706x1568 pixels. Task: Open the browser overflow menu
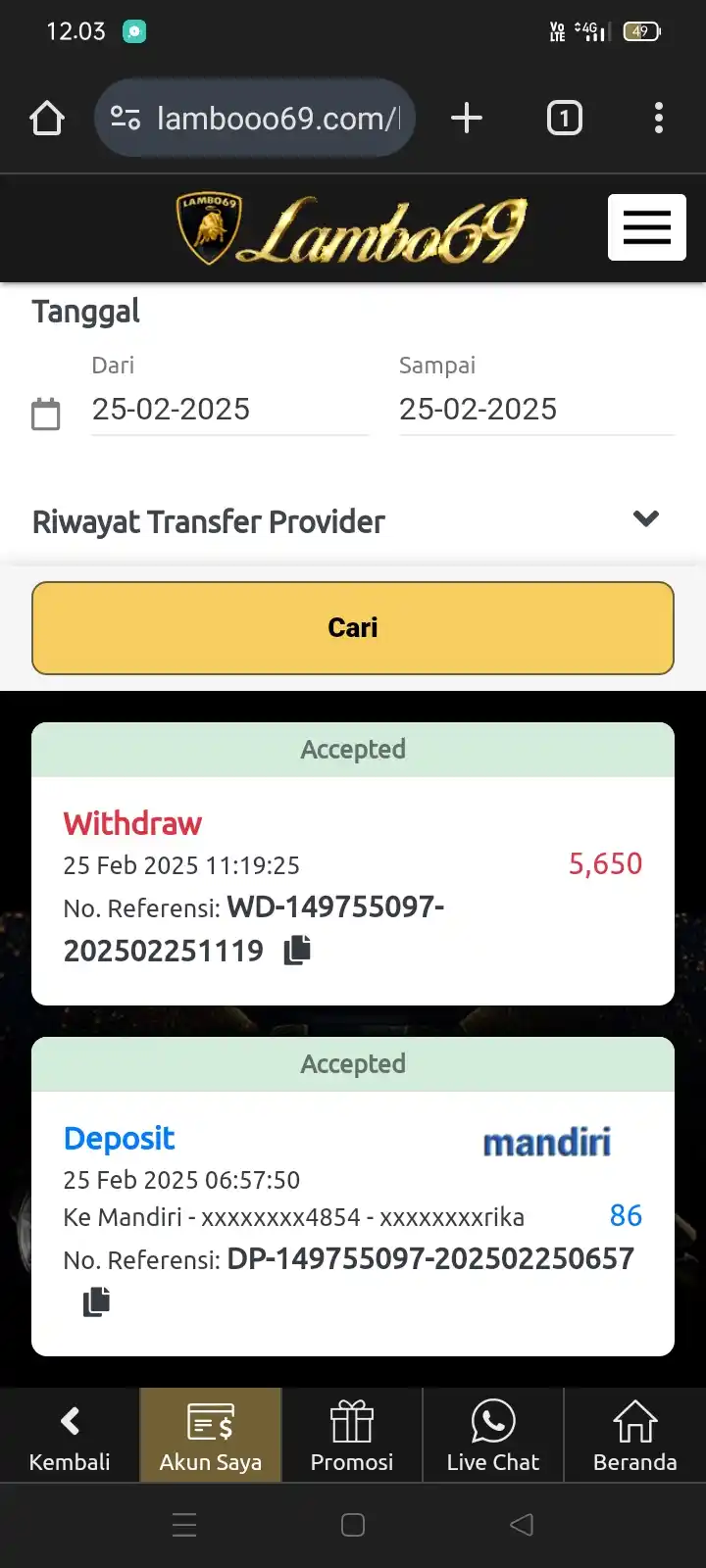point(658,119)
